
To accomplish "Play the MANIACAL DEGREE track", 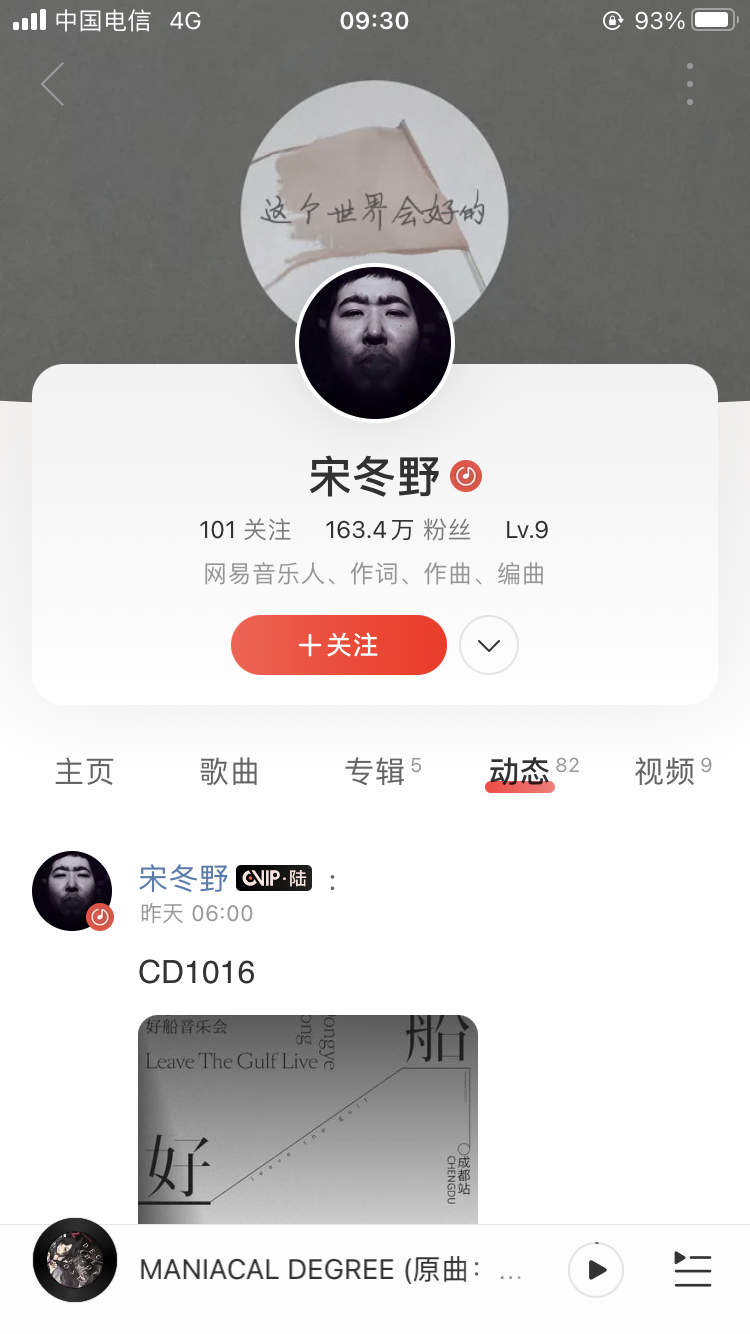I will 596,1270.
